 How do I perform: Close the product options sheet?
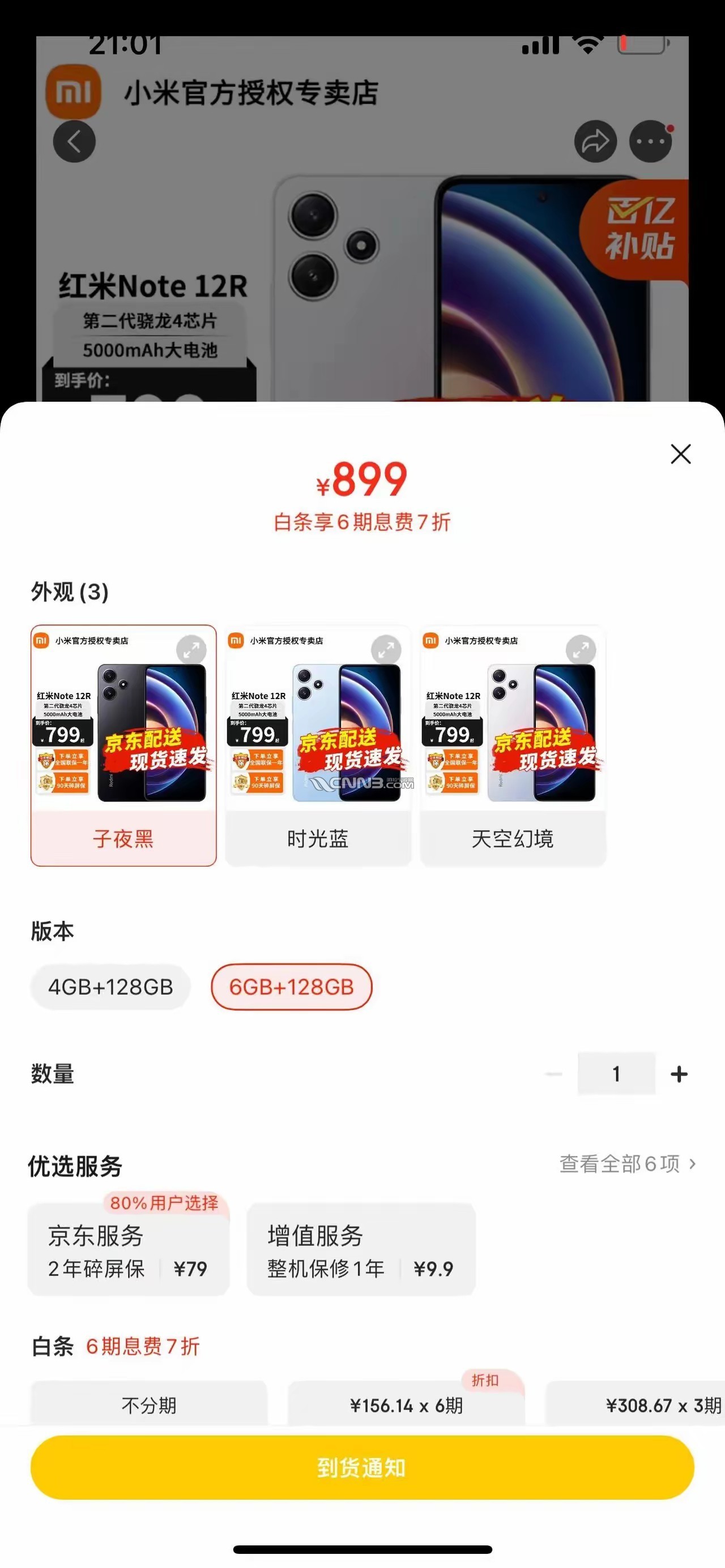click(x=680, y=454)
